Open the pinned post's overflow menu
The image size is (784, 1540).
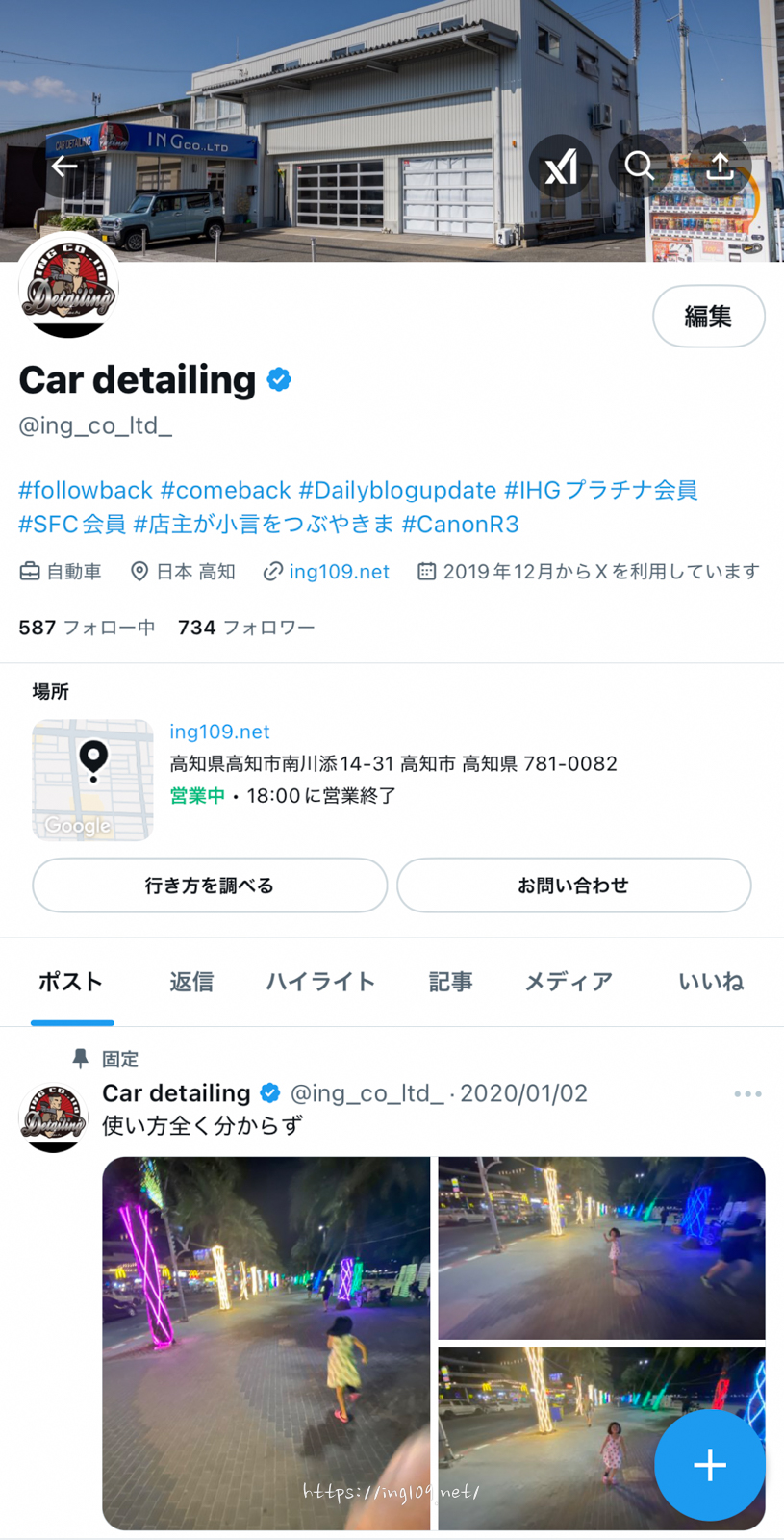(x=747, y=1094)
